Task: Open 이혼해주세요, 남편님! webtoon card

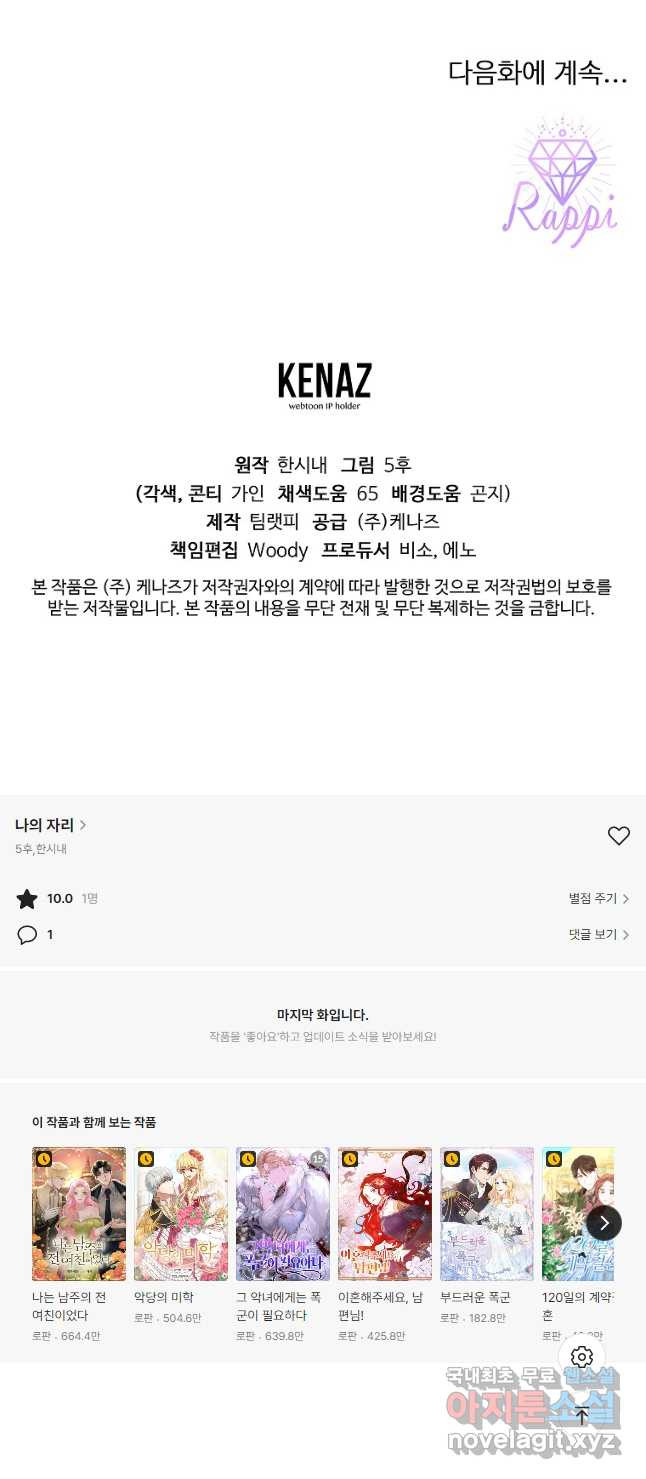Action: [x=385, y=1214]
